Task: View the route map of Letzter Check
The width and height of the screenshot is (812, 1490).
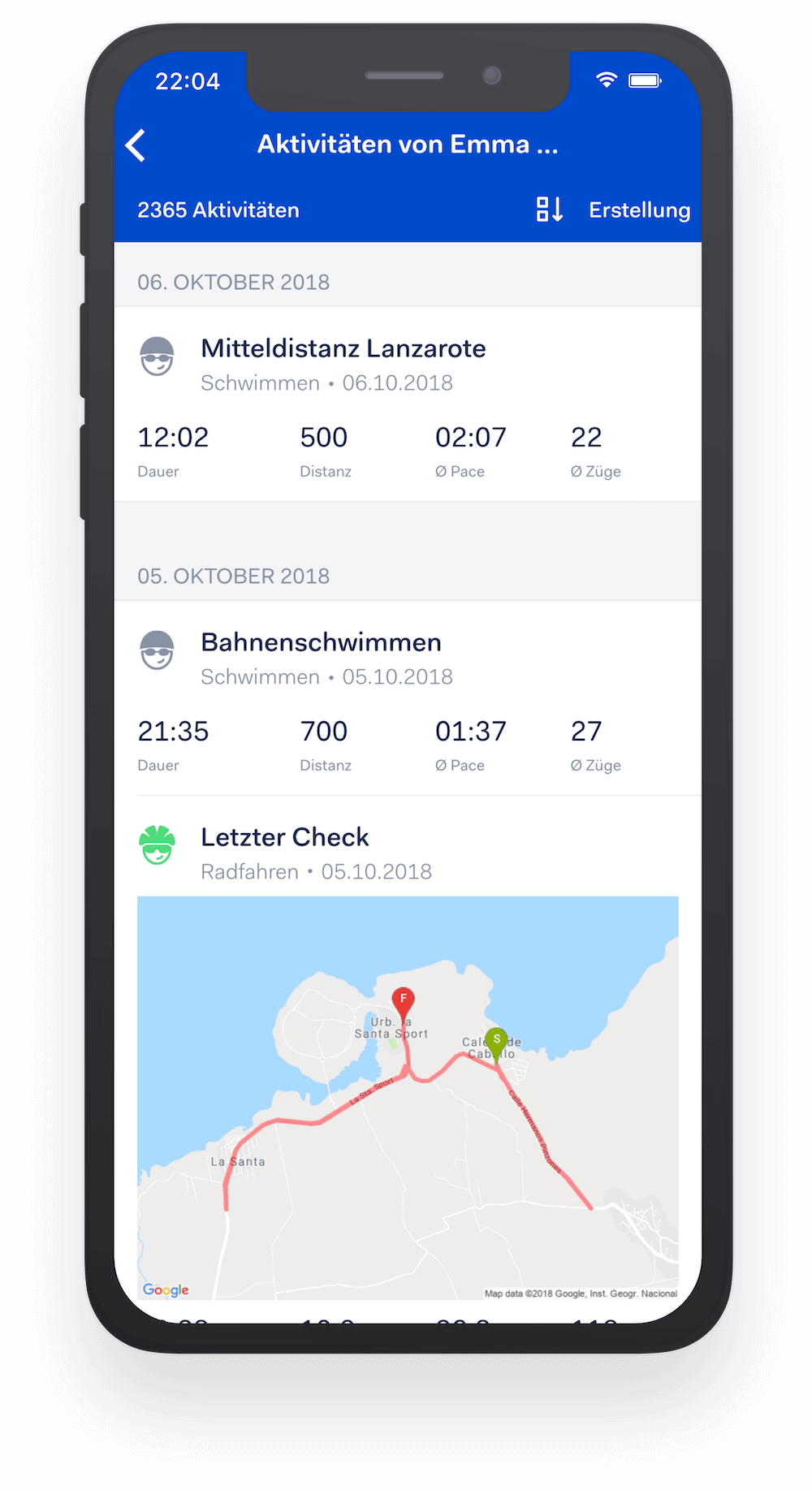Action: (x=408, y=1096)
